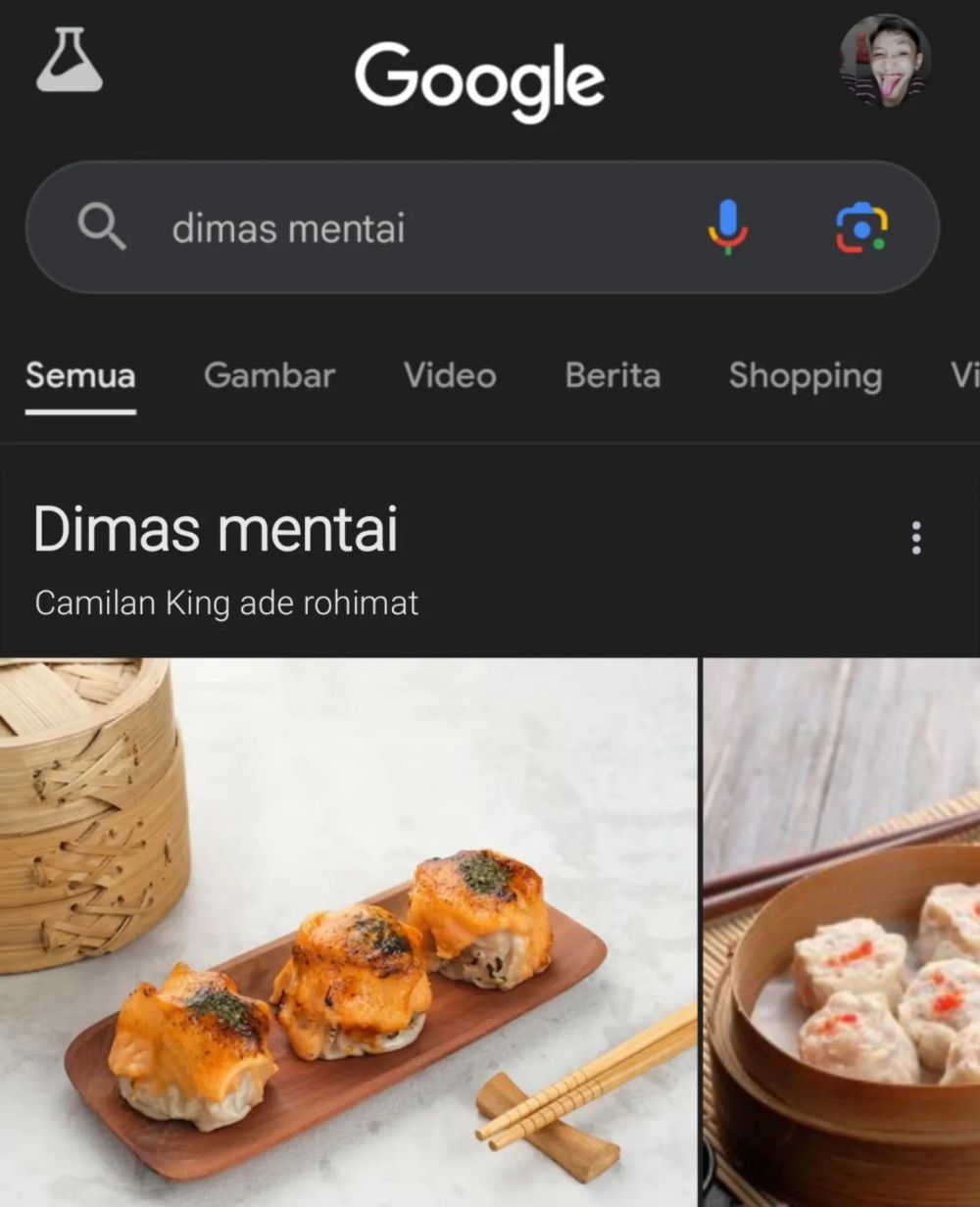Open the mentai dimsum photo on wooden tray
This screenshot has width=980, height=1207.
348,931
